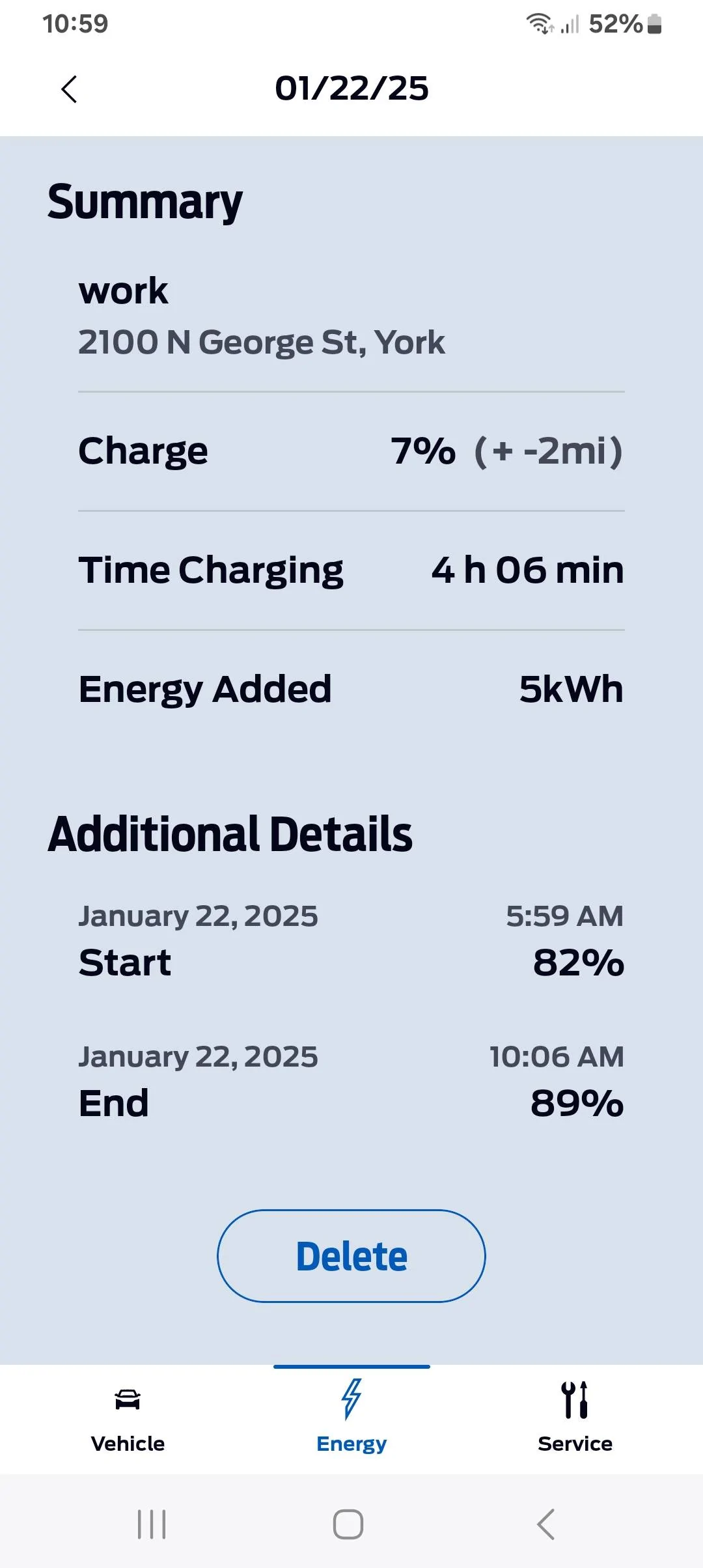Go back using the top-left chevron
This screenshot has height=1568, width=703.
pos(70,89)
